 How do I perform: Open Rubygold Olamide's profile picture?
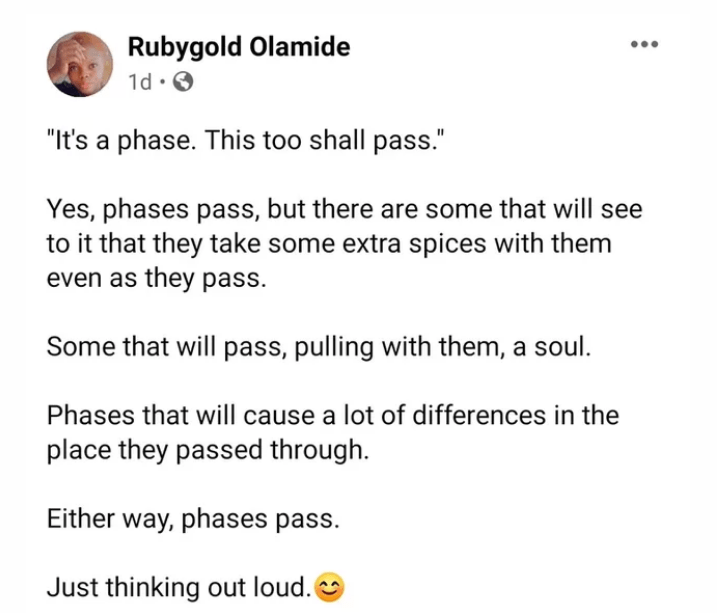[80, 65]
